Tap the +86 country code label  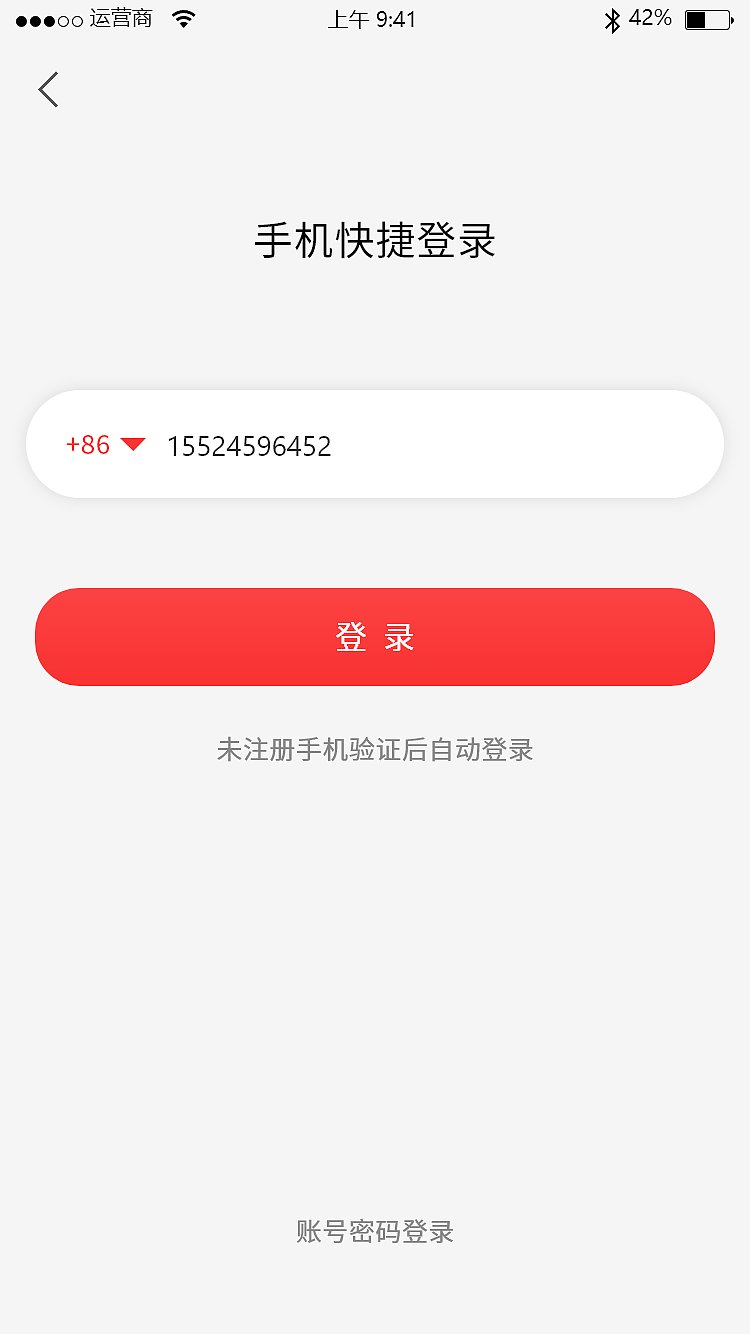tap(86, 446)
